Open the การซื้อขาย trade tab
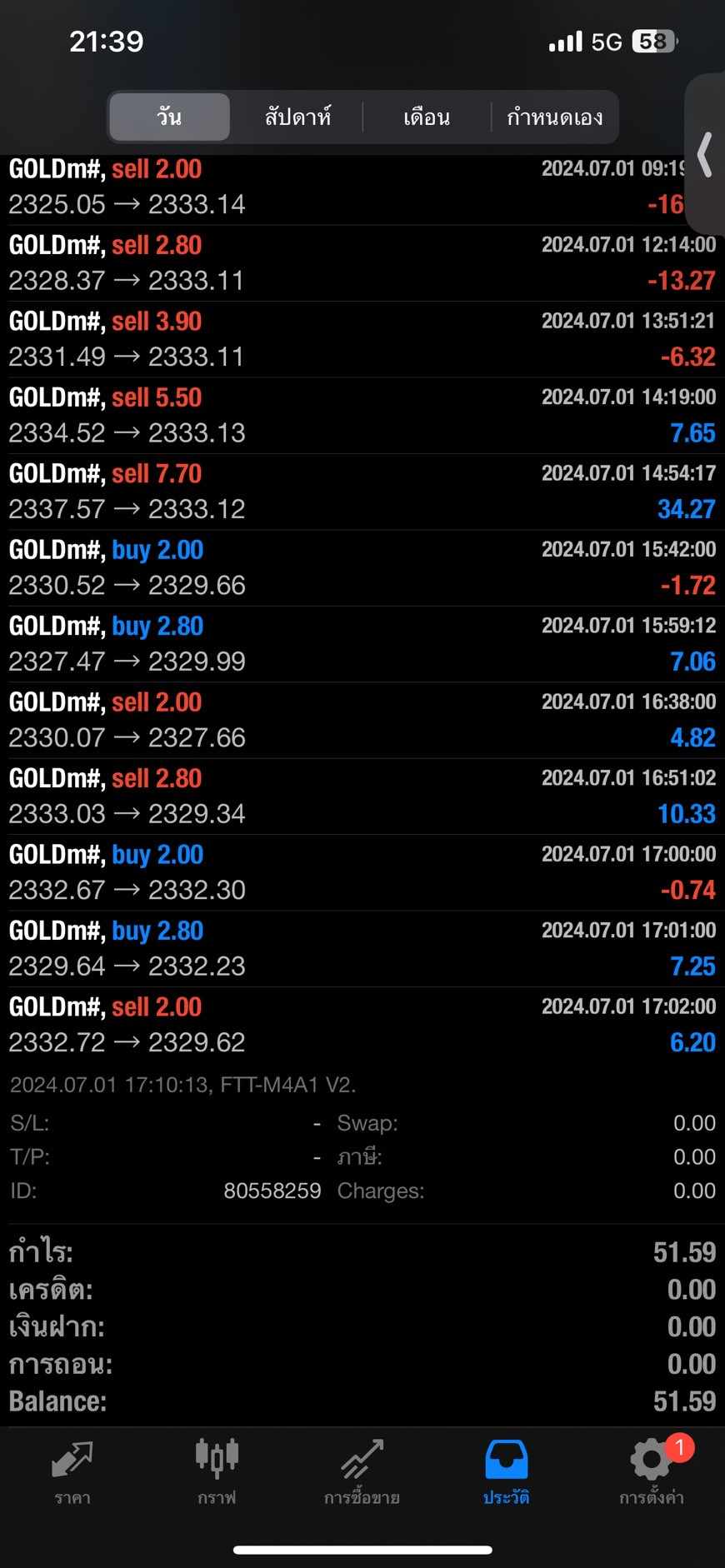 pyautogui.click(x=362, y=1473)
